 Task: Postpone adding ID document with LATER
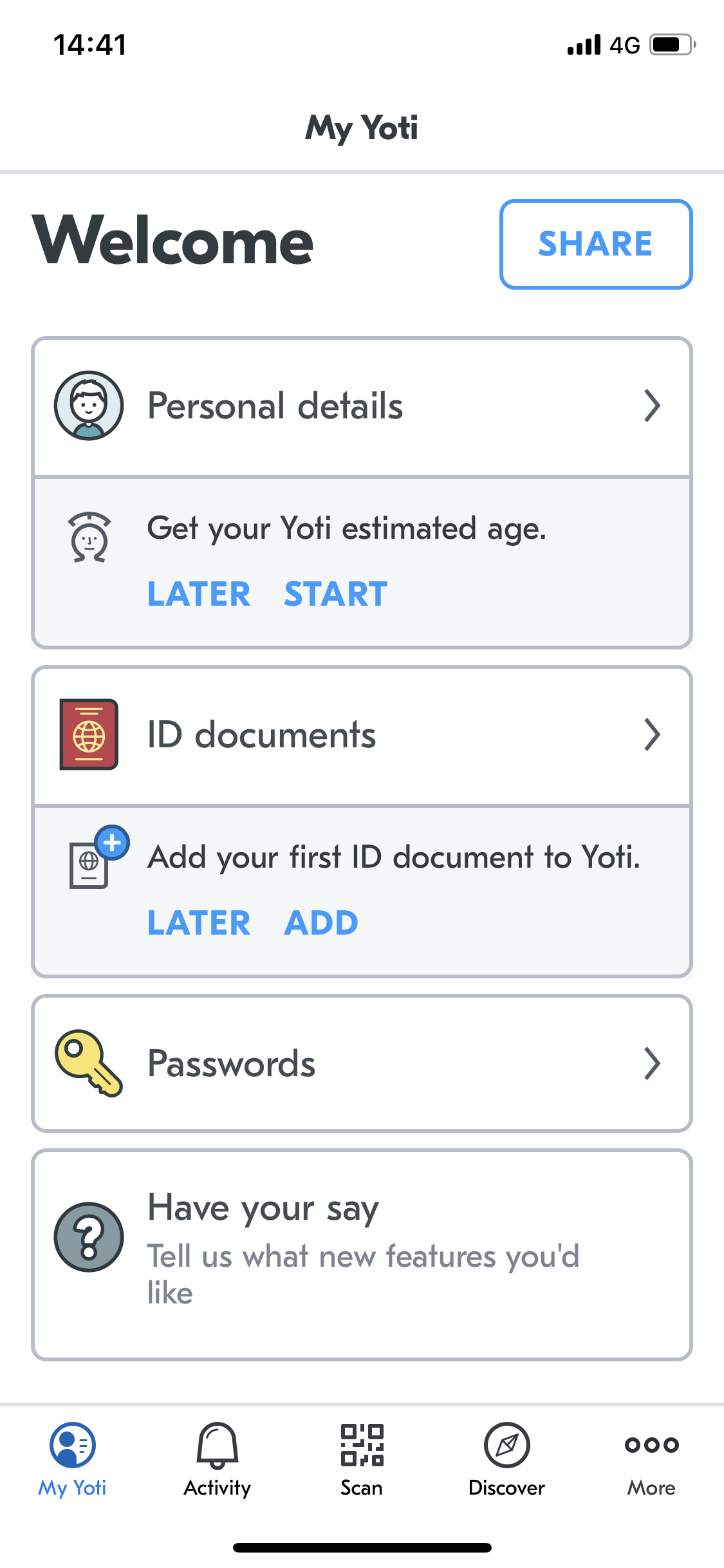[x=199, y=922]
